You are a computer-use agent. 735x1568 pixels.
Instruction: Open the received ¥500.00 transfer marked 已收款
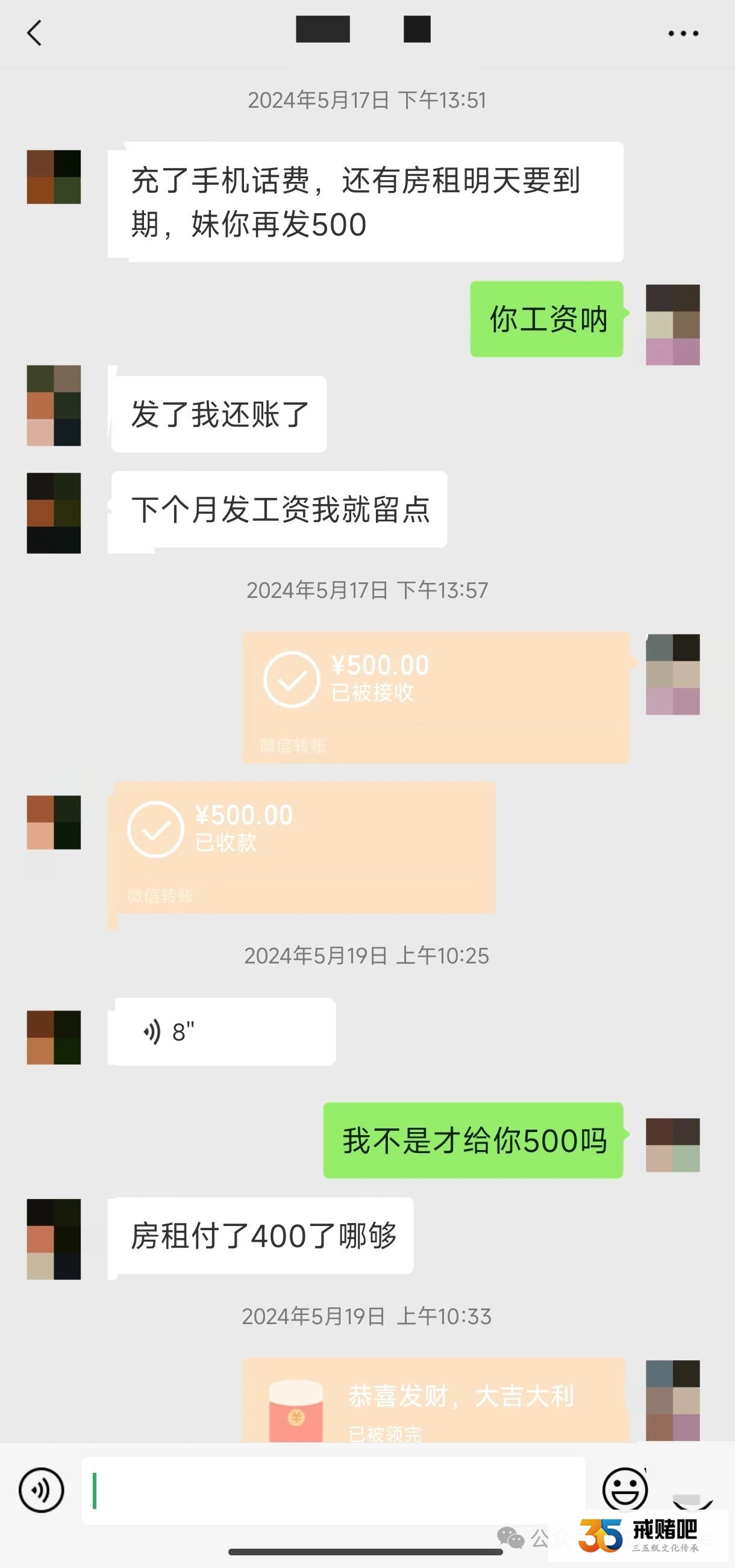click(x=303, y=847)
